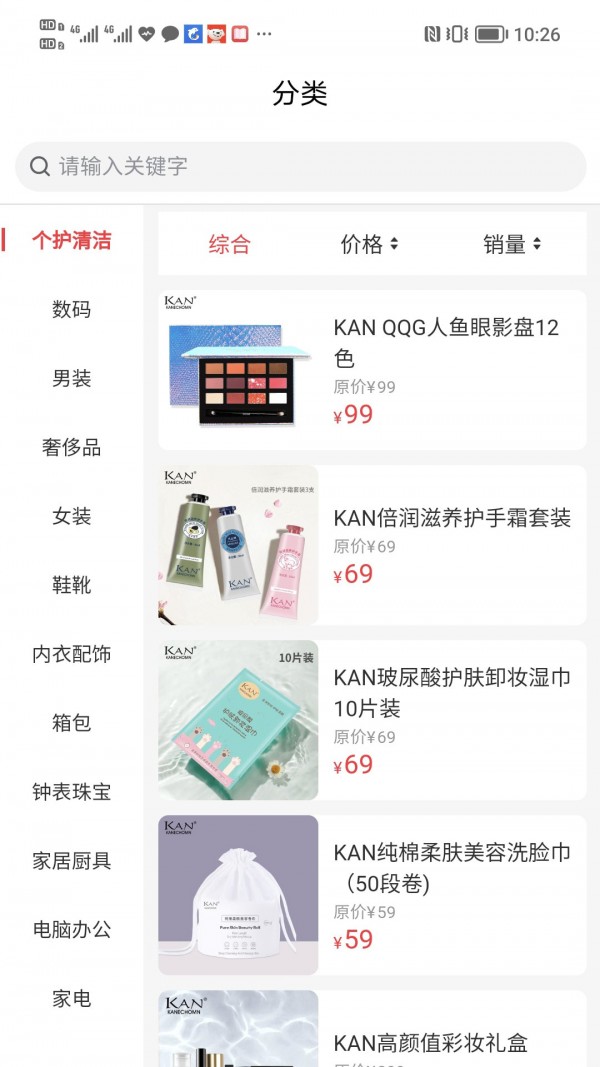Viewport: 600px width, 1067px height.
Task: Show the 鞋靴 category
Action: 71,585
